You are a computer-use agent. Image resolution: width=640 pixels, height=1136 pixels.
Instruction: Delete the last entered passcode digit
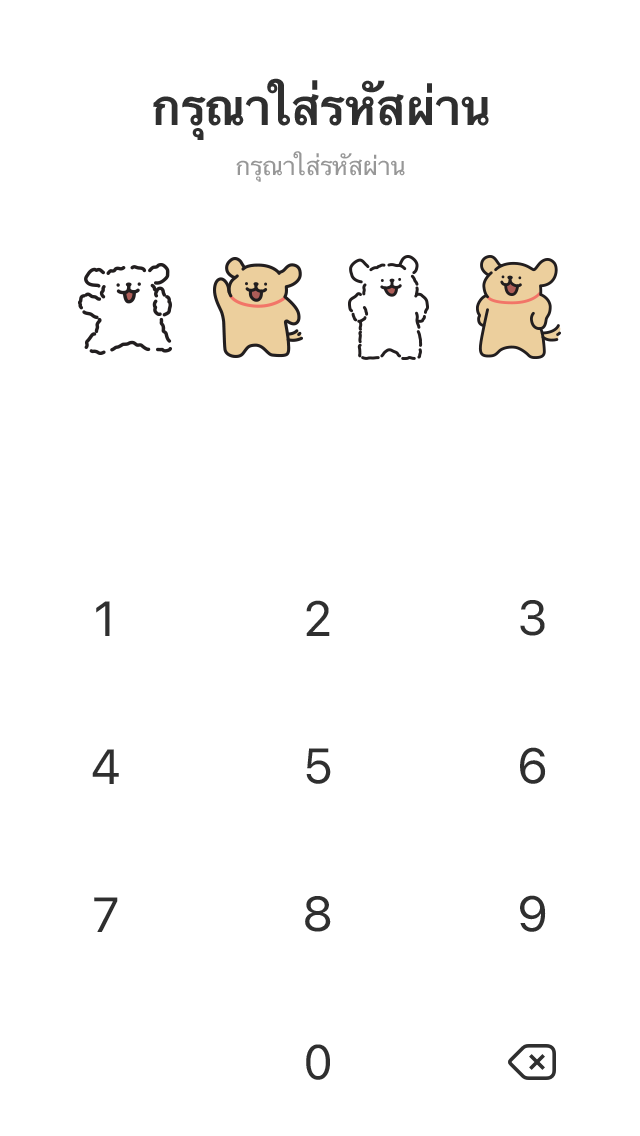coord(532,1062)
